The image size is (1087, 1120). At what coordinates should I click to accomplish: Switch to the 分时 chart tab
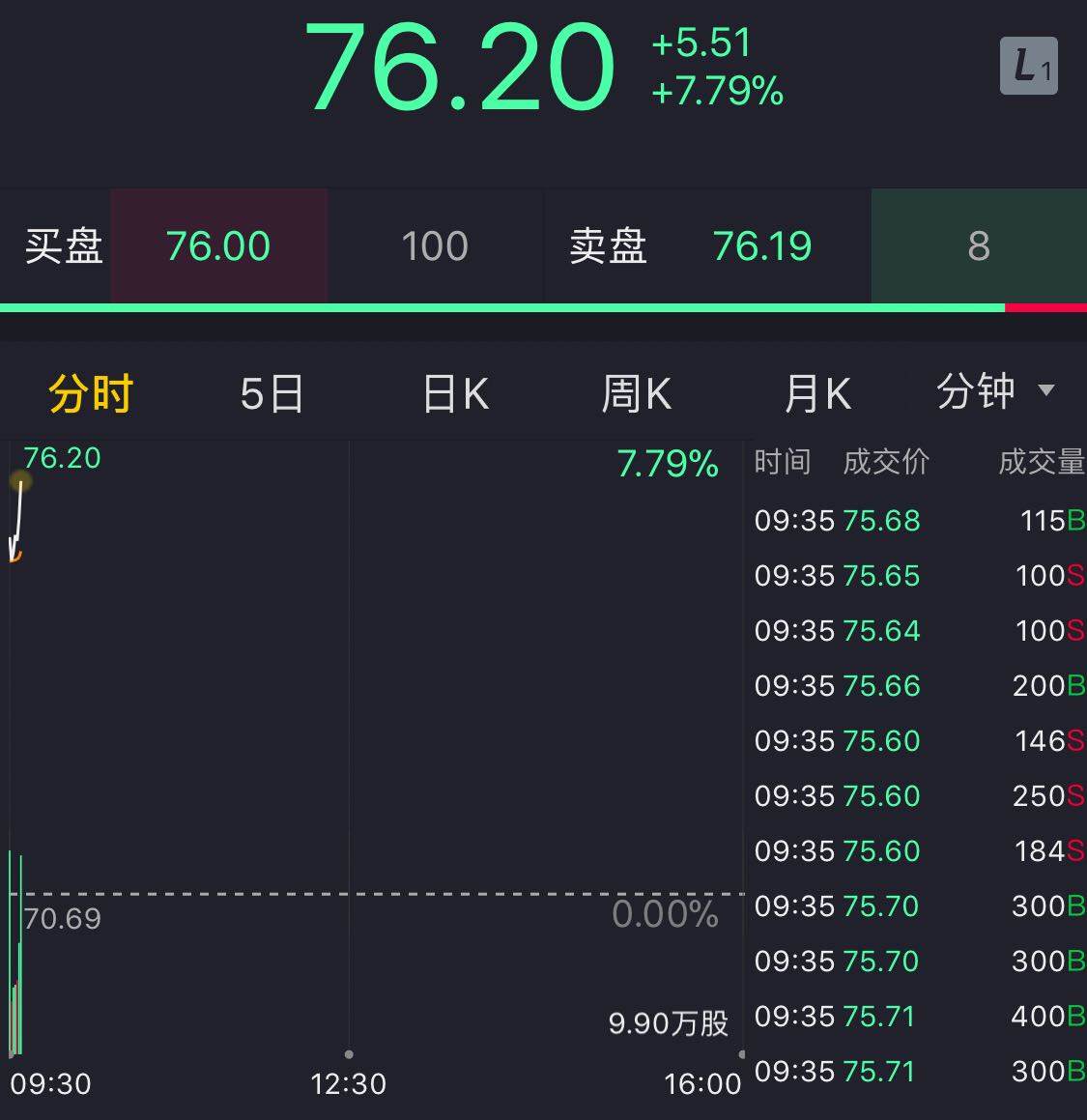pyautogui.click(x=91, y=394)
